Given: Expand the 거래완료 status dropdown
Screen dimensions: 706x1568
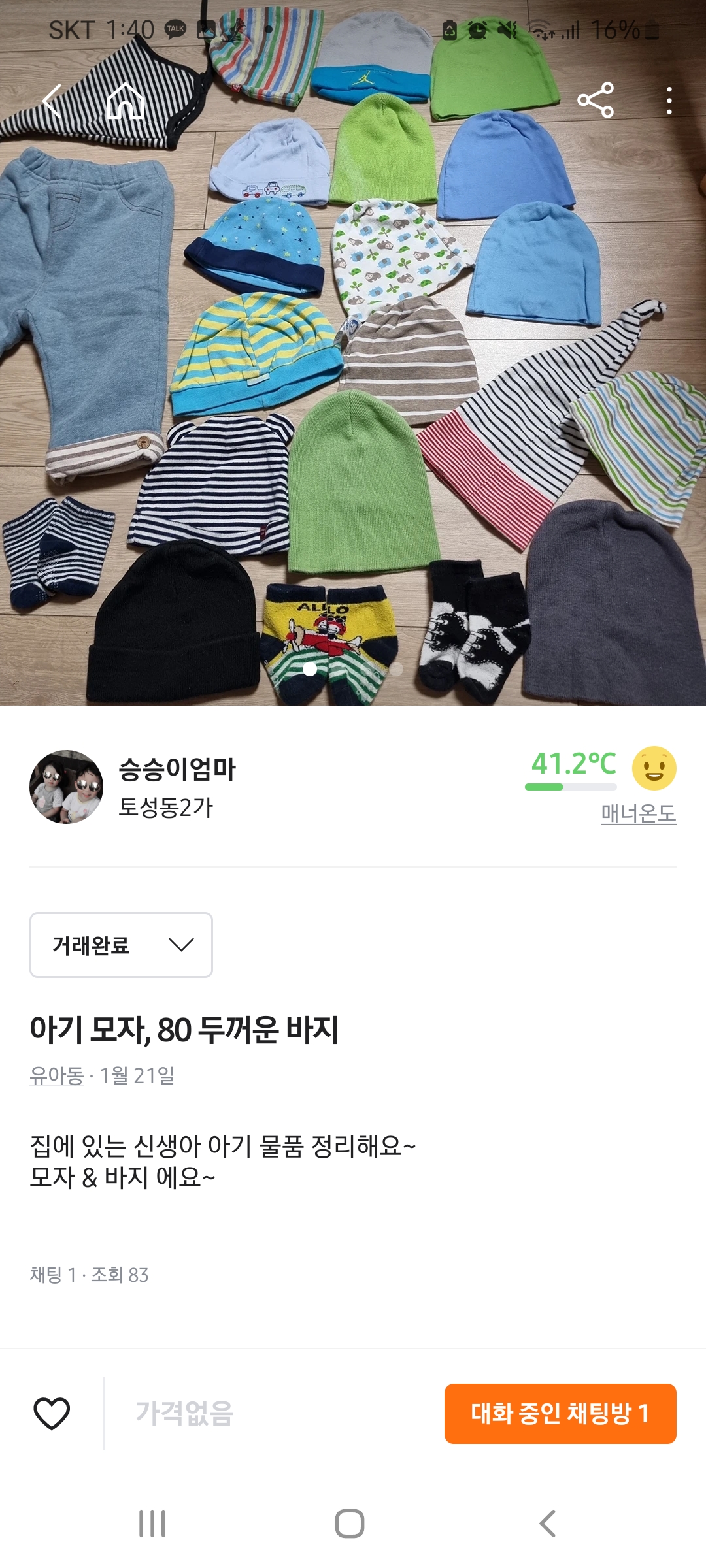Looking at the screenshot, I should tap(122, 945).
